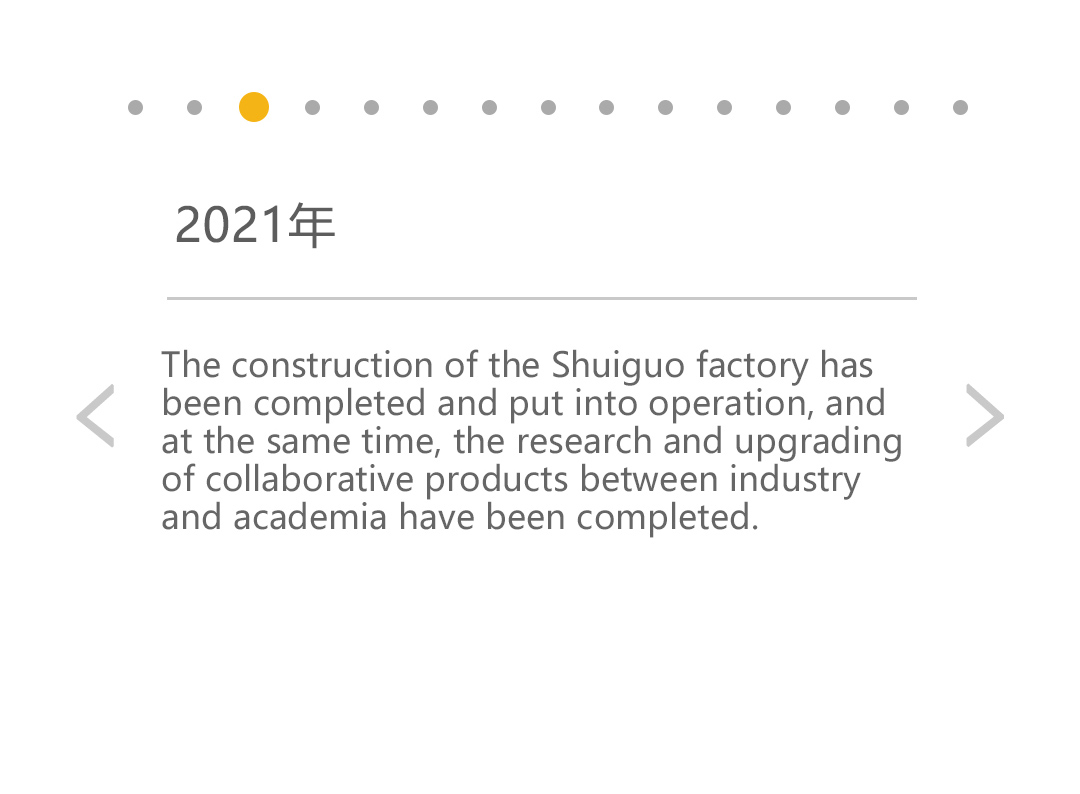Jump to the last timeline dot

pos(960,107)
